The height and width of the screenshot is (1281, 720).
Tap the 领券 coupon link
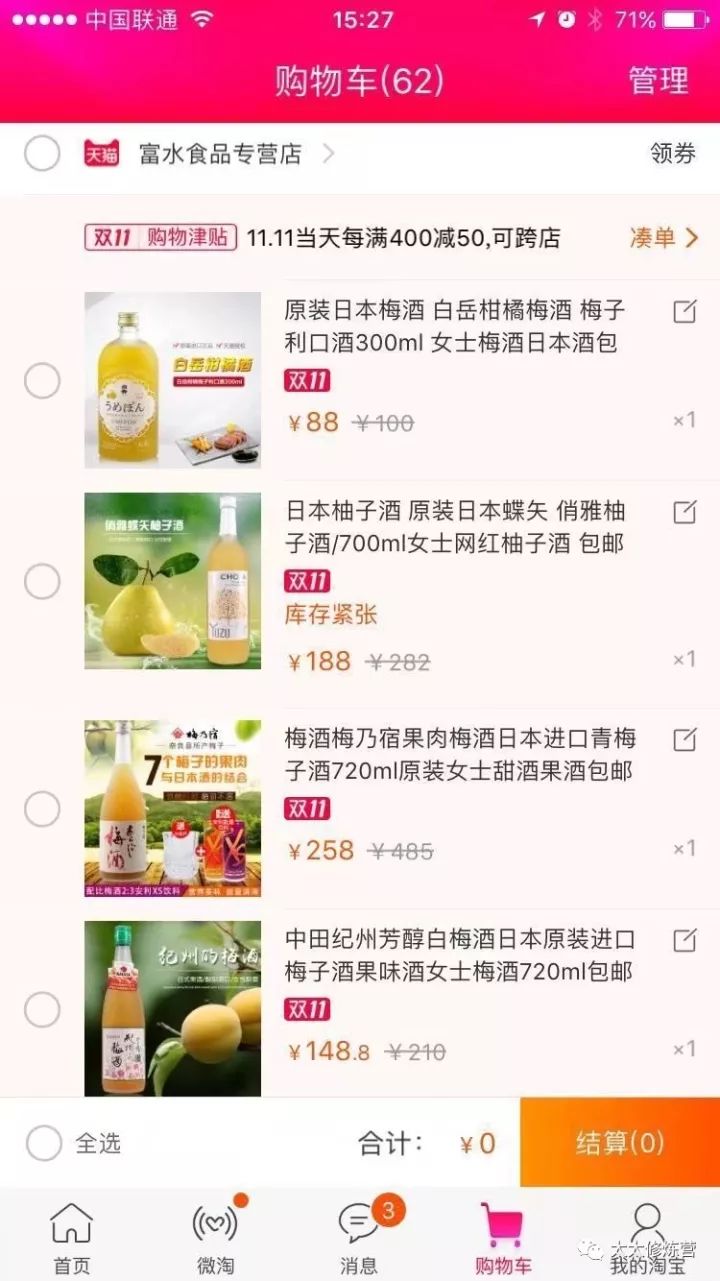tap(671, 154)
